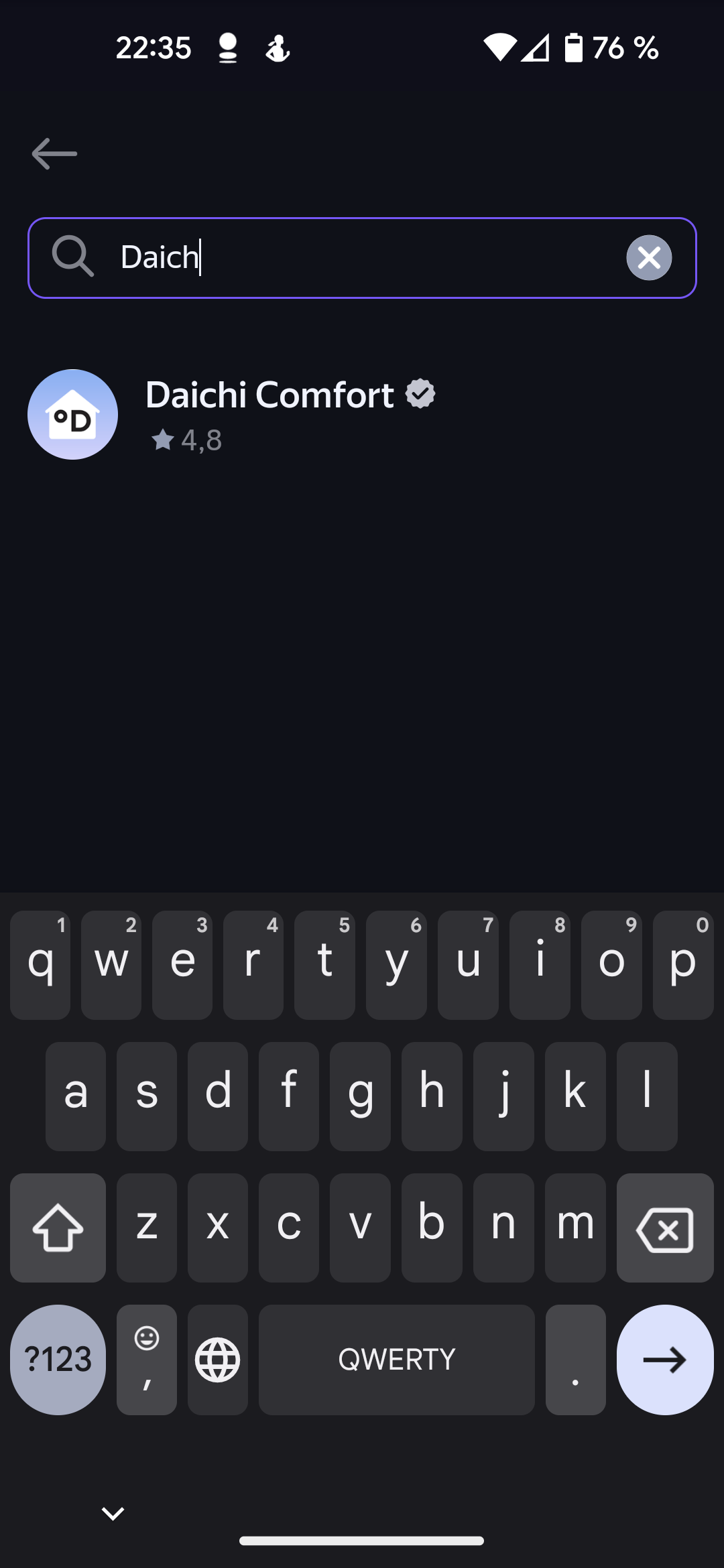Submit search with the keyboard arrow key
The image size is (724, 1568).
[x=664, y=1359]
